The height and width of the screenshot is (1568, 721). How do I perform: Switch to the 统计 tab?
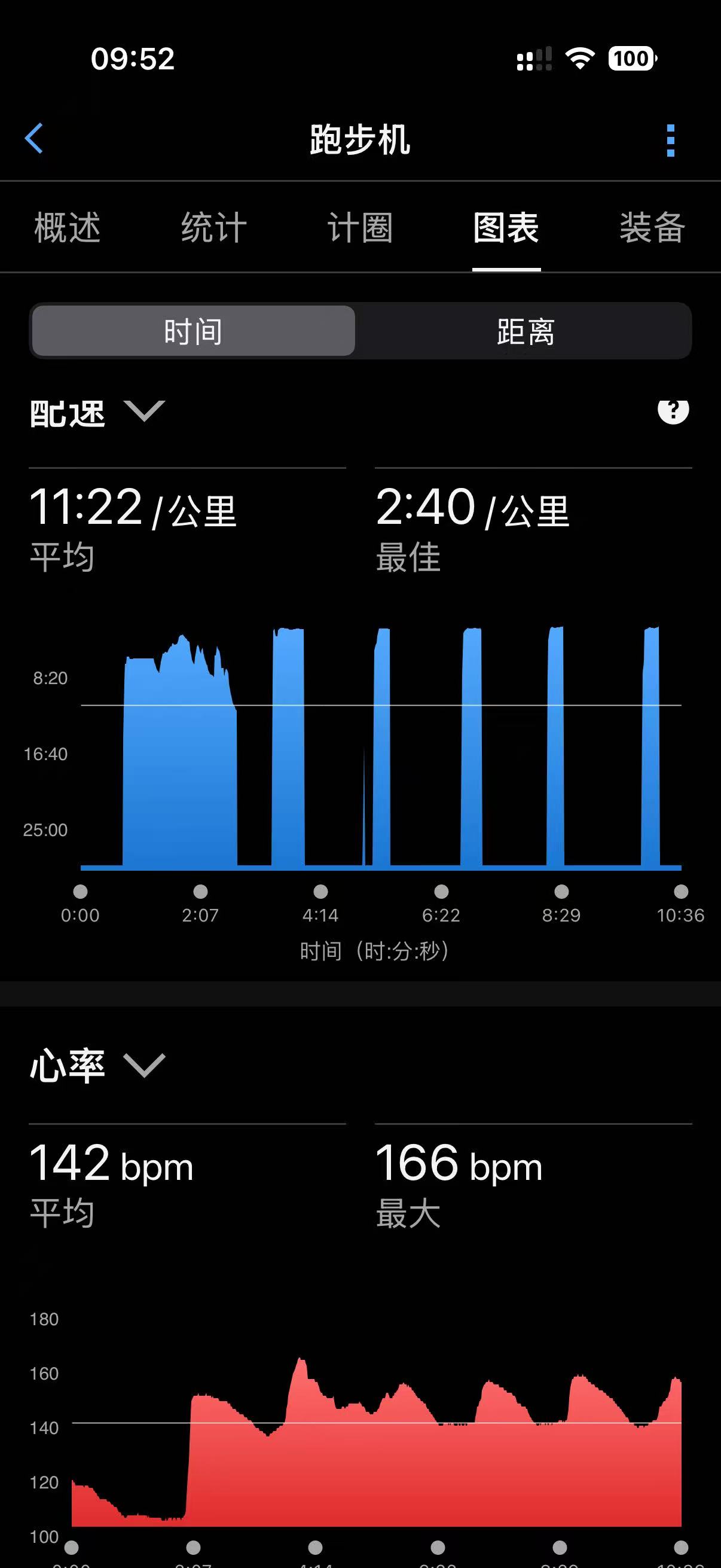coord(214,228)
